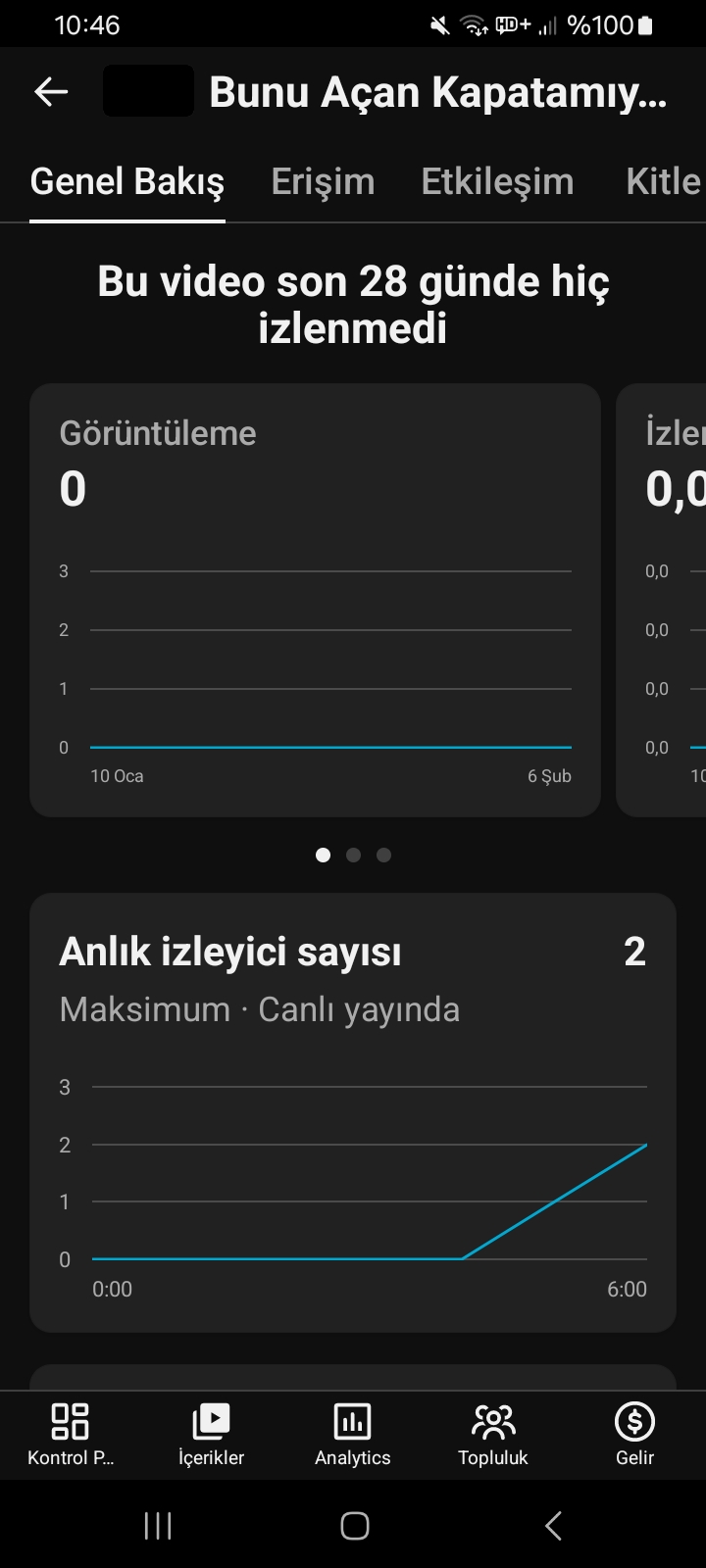
Task: Select the Genel Bakış tab
Action: (127, 181)
